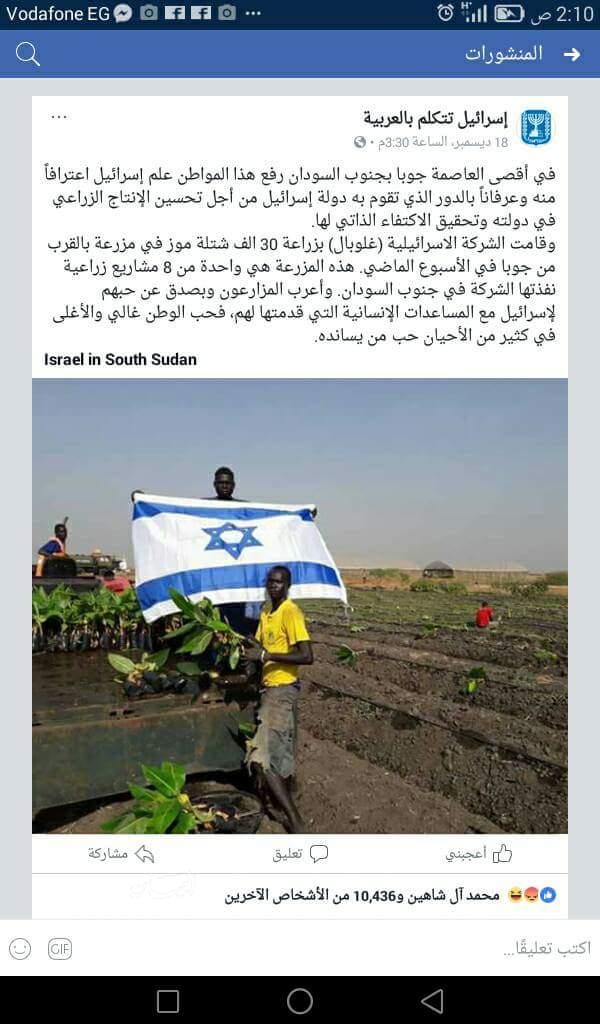Screen dimensions: 600x1024
Task: Open the photo of the flag in the post
Action: [300, 605]
